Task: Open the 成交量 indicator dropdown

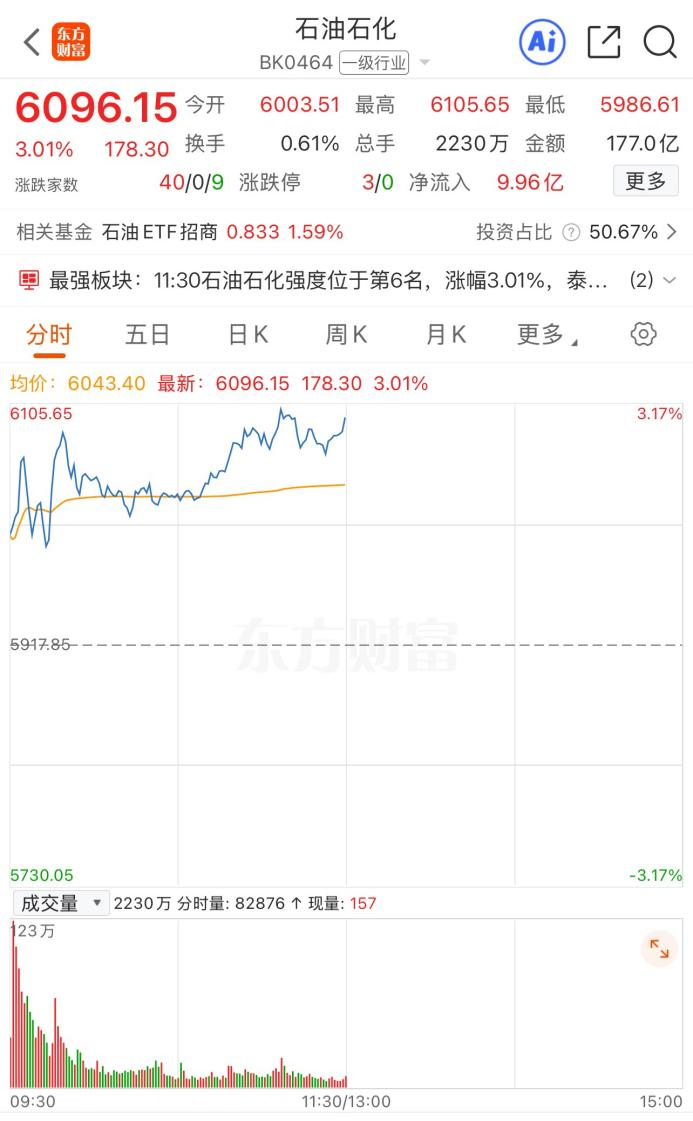Action: pos(61,903)
